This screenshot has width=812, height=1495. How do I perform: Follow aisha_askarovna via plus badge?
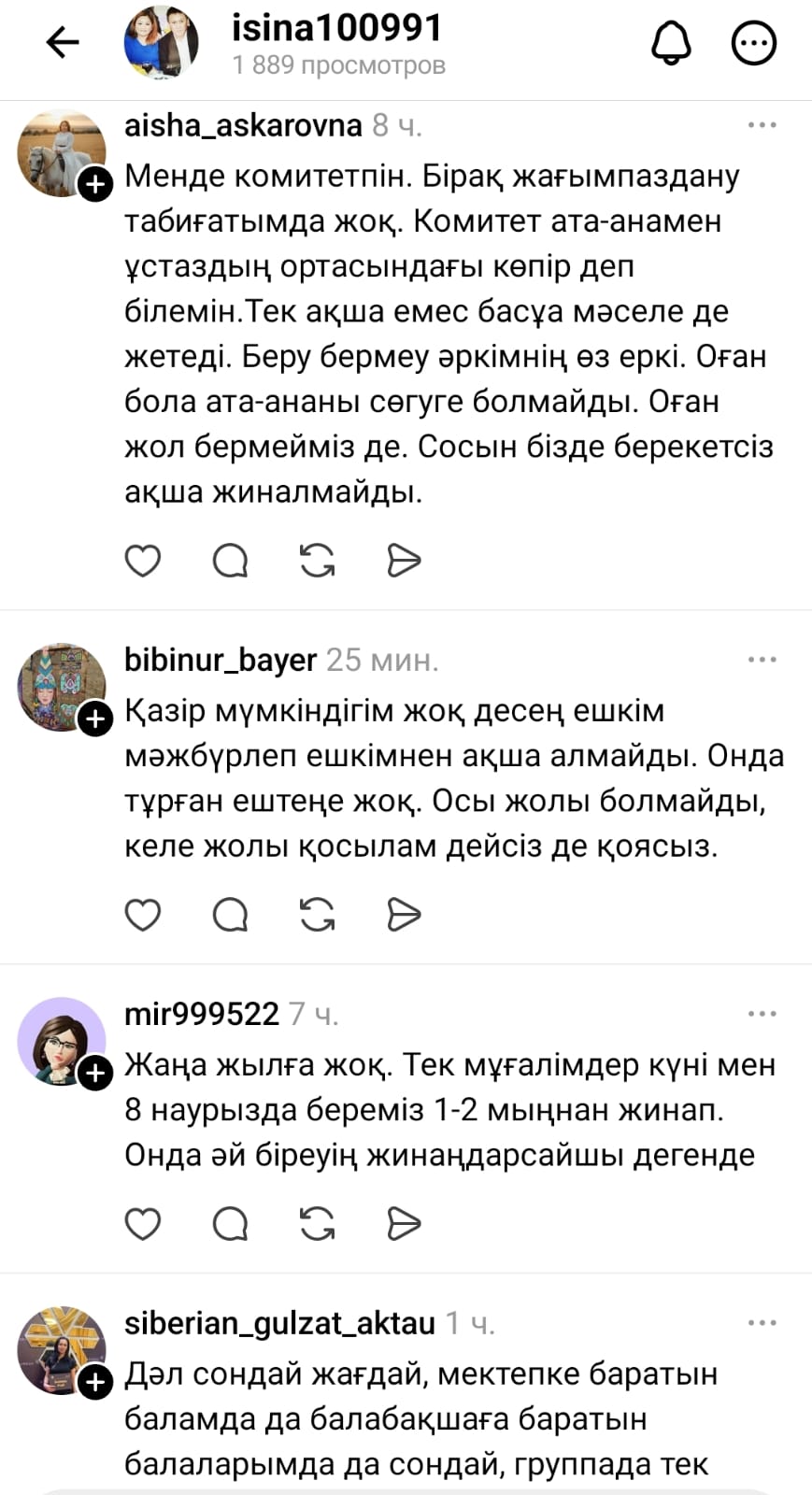95,184
